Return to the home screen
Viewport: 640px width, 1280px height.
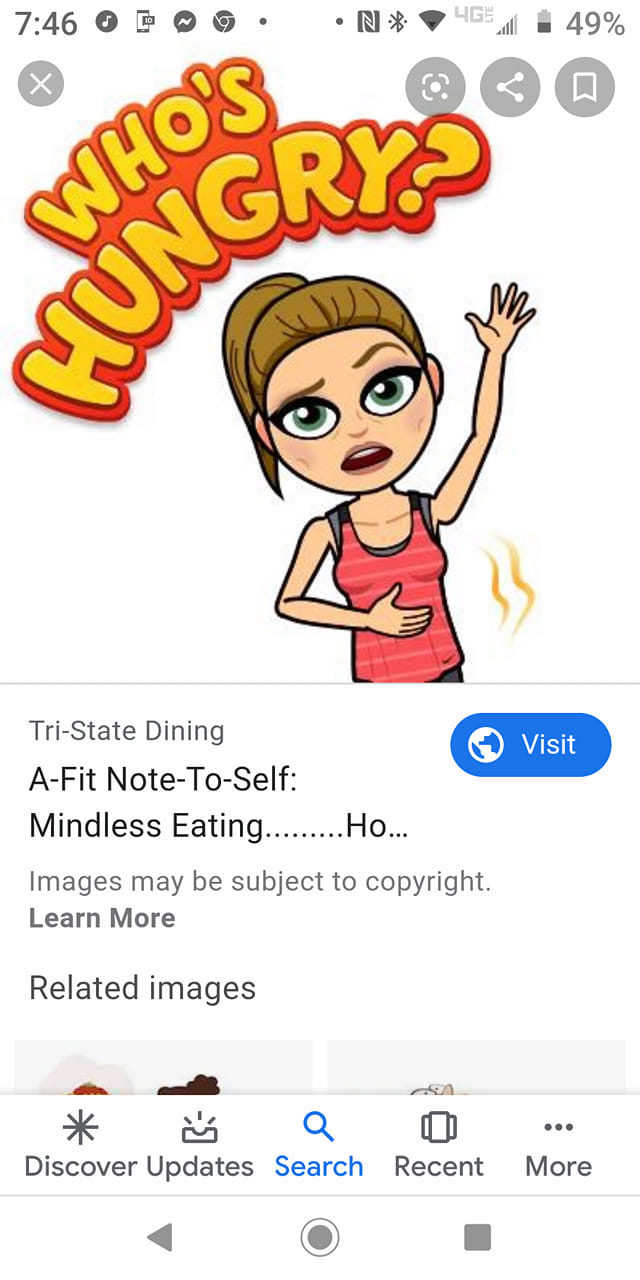point(320,1238)
